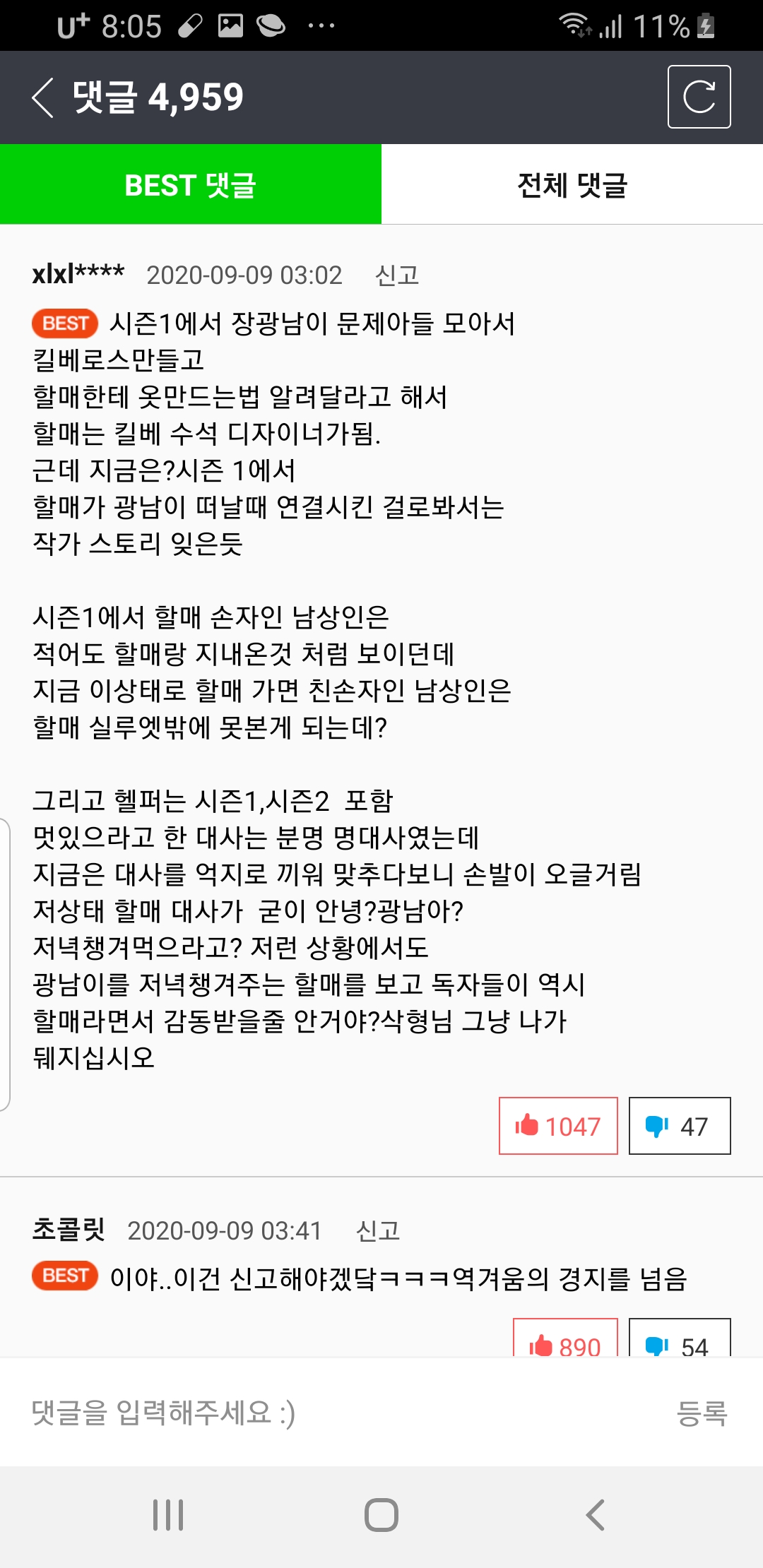
Task: Tap 등록 to submit the comment
Action: (x=702, y=1413)
